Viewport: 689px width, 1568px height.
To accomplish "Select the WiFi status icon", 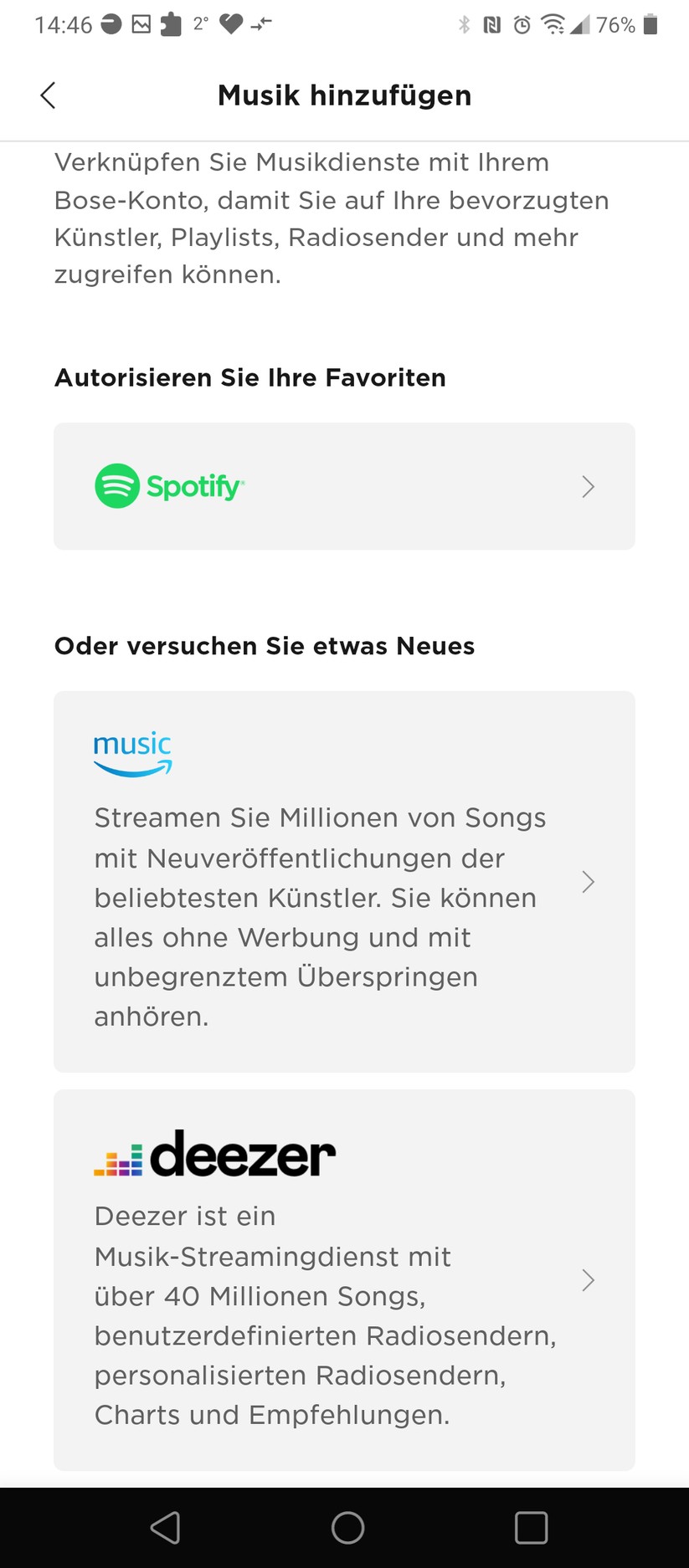I will [x=553, y=24].
